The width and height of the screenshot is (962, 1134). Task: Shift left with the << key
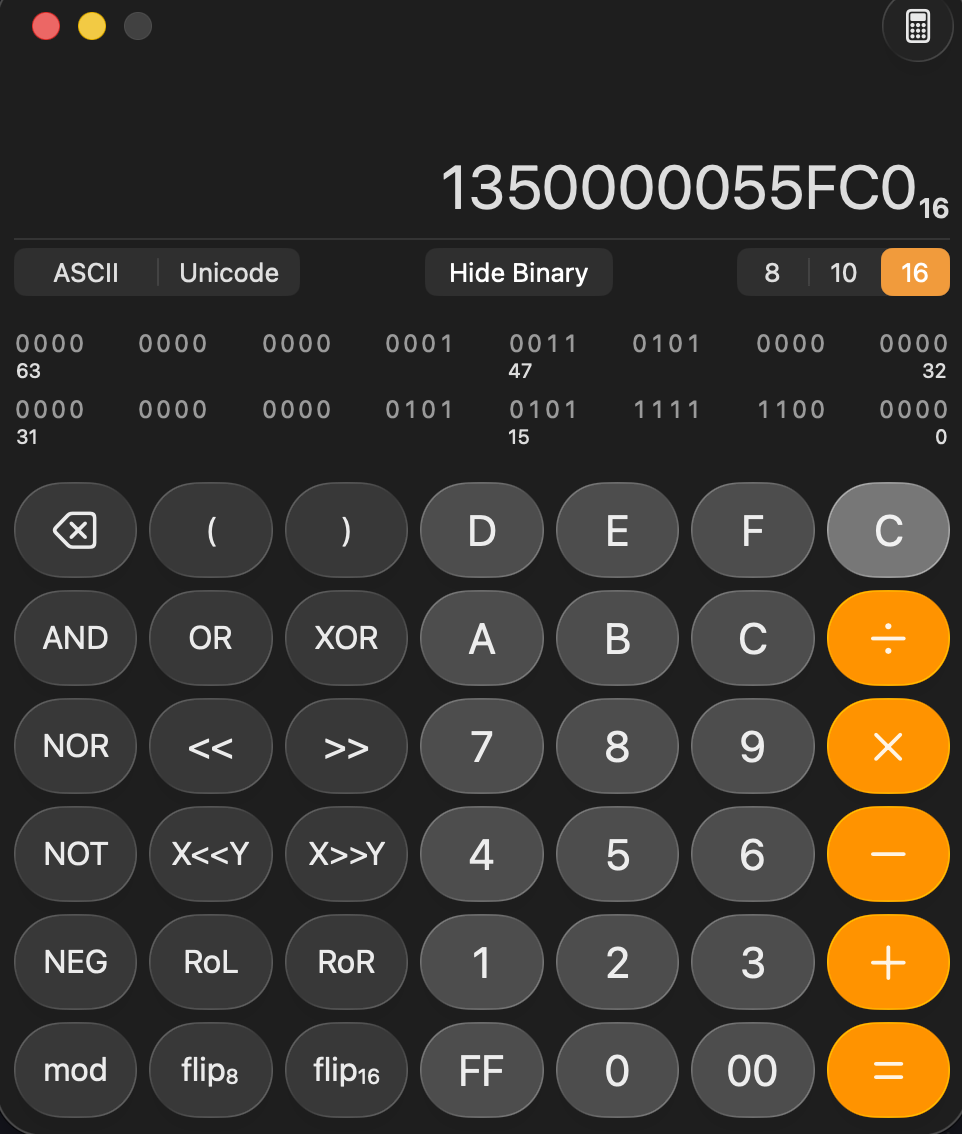[x=210, y=747]
